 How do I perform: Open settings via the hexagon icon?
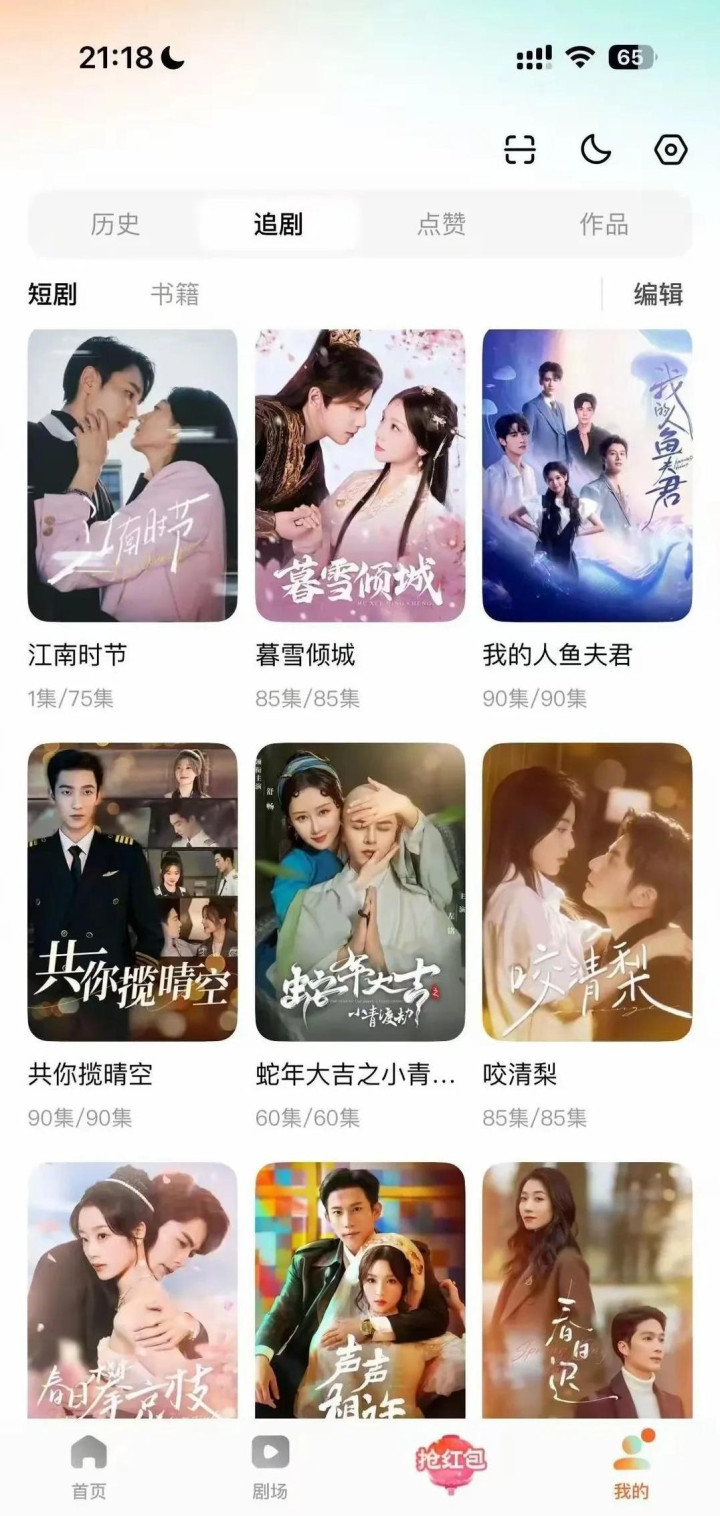click(670, 150)
